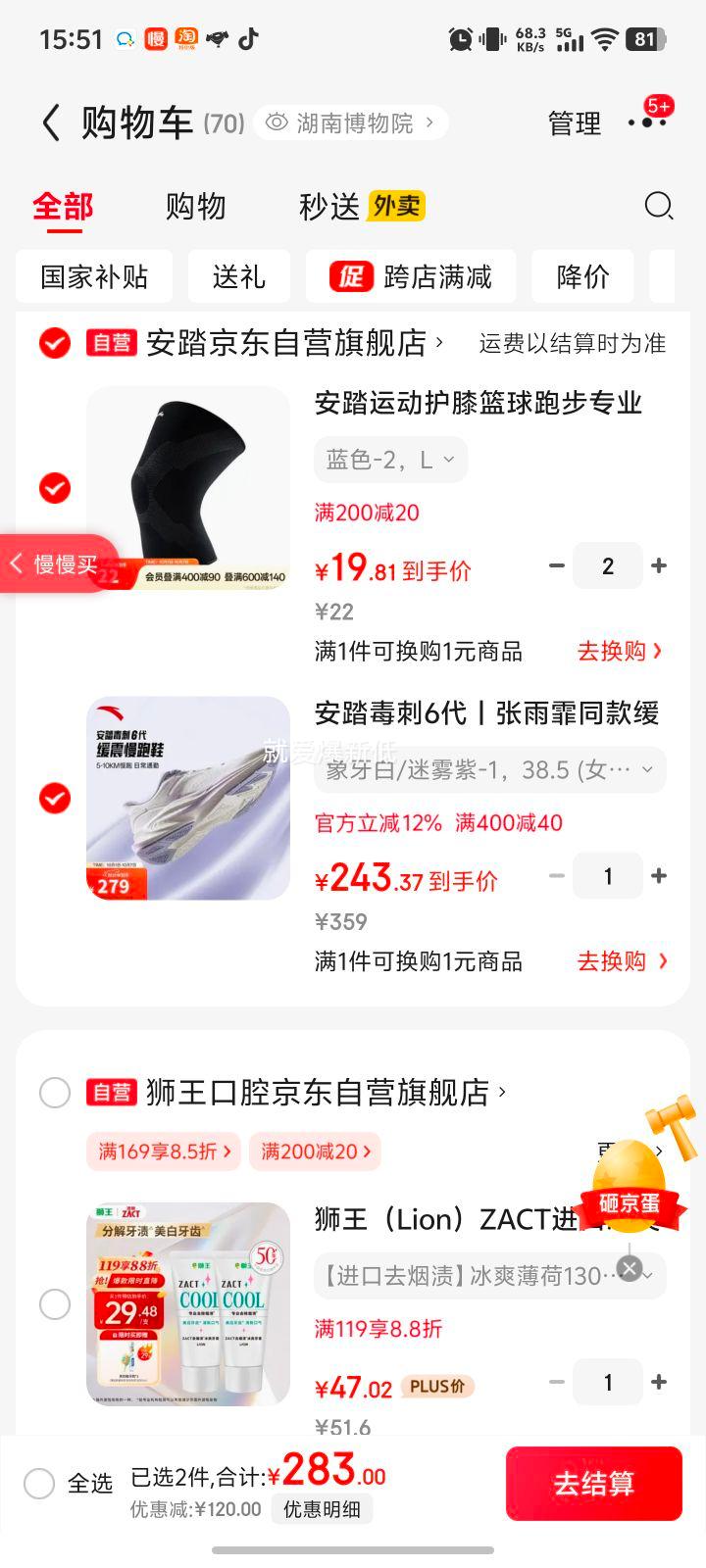Open the 慢慢买 side tab
This screenshot has height=1568, width=706.
[x=59, y=563]
